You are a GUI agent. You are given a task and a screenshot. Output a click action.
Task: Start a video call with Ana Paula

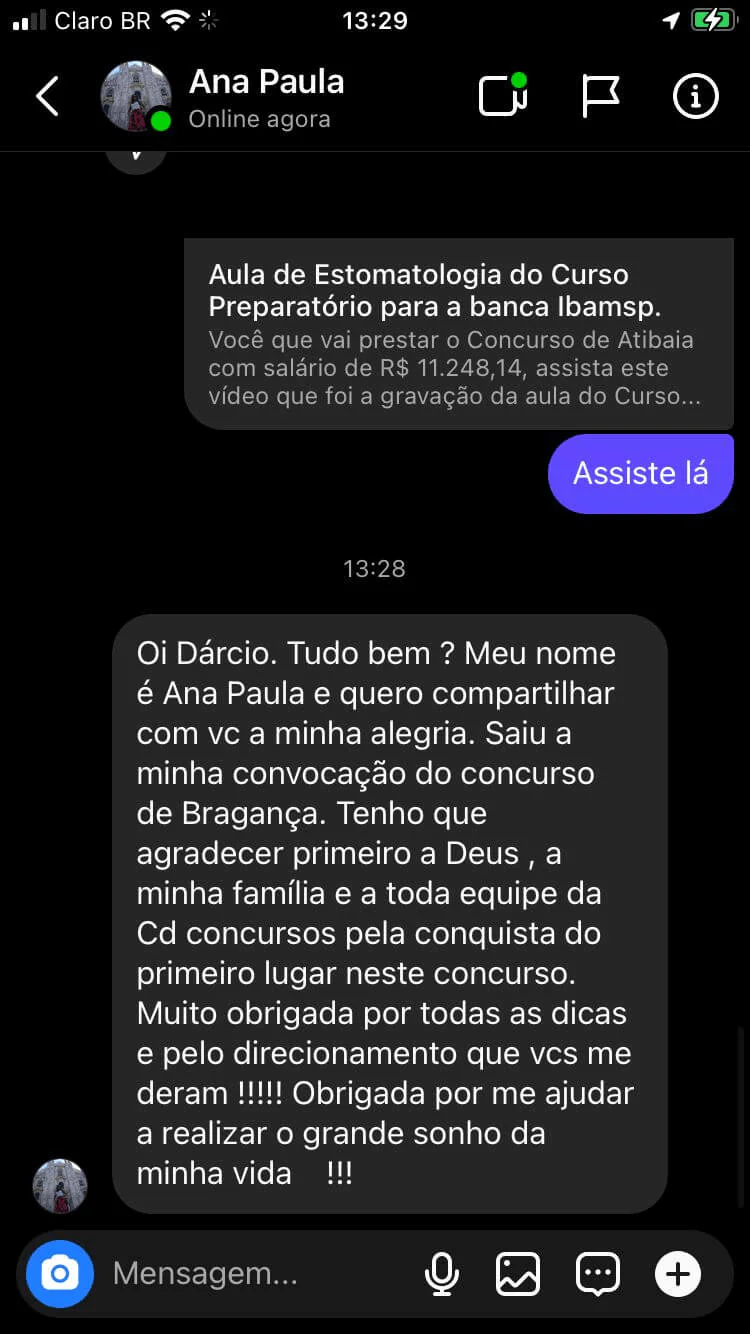[503, 96]
